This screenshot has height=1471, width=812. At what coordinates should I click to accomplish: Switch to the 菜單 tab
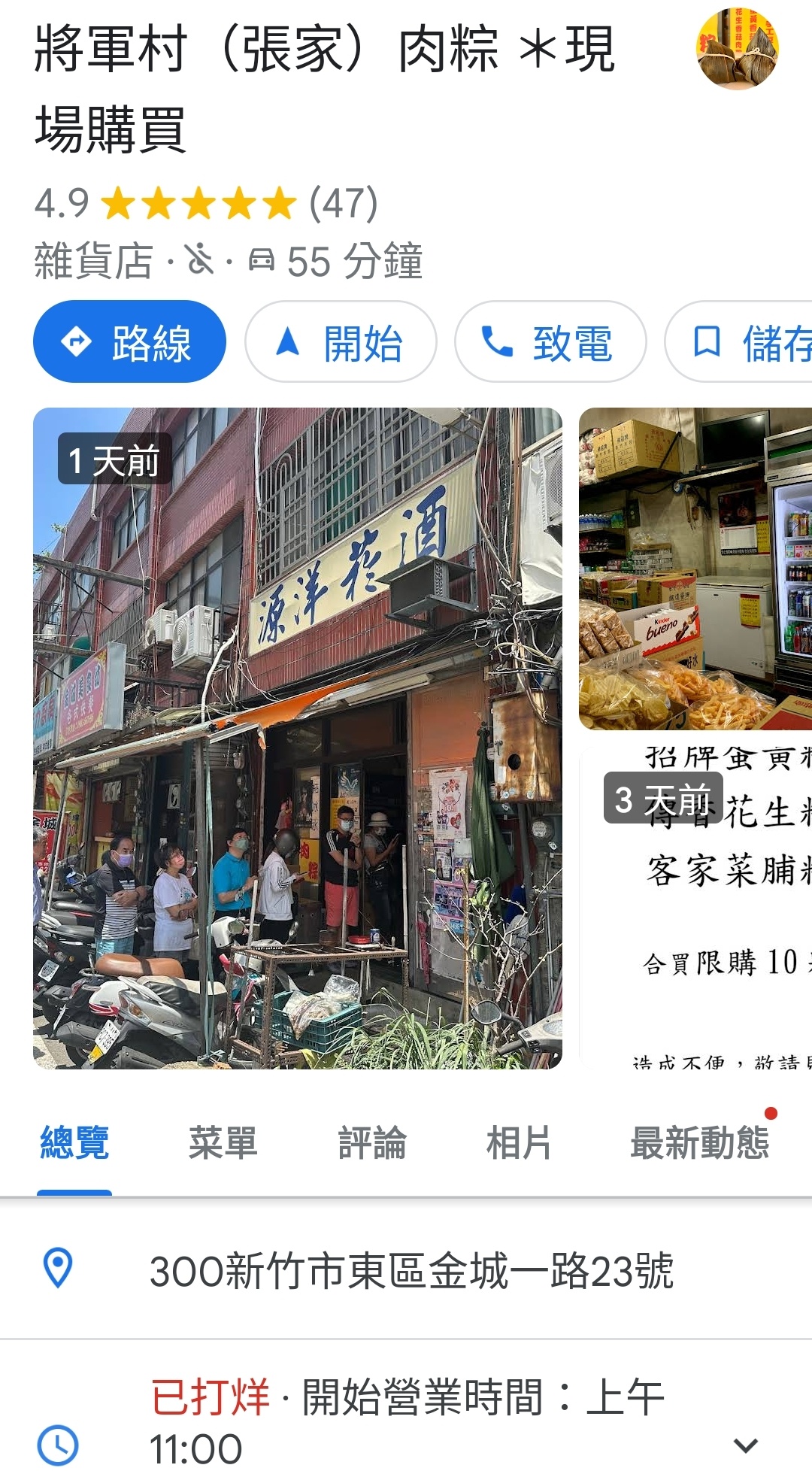[223, 1142]
